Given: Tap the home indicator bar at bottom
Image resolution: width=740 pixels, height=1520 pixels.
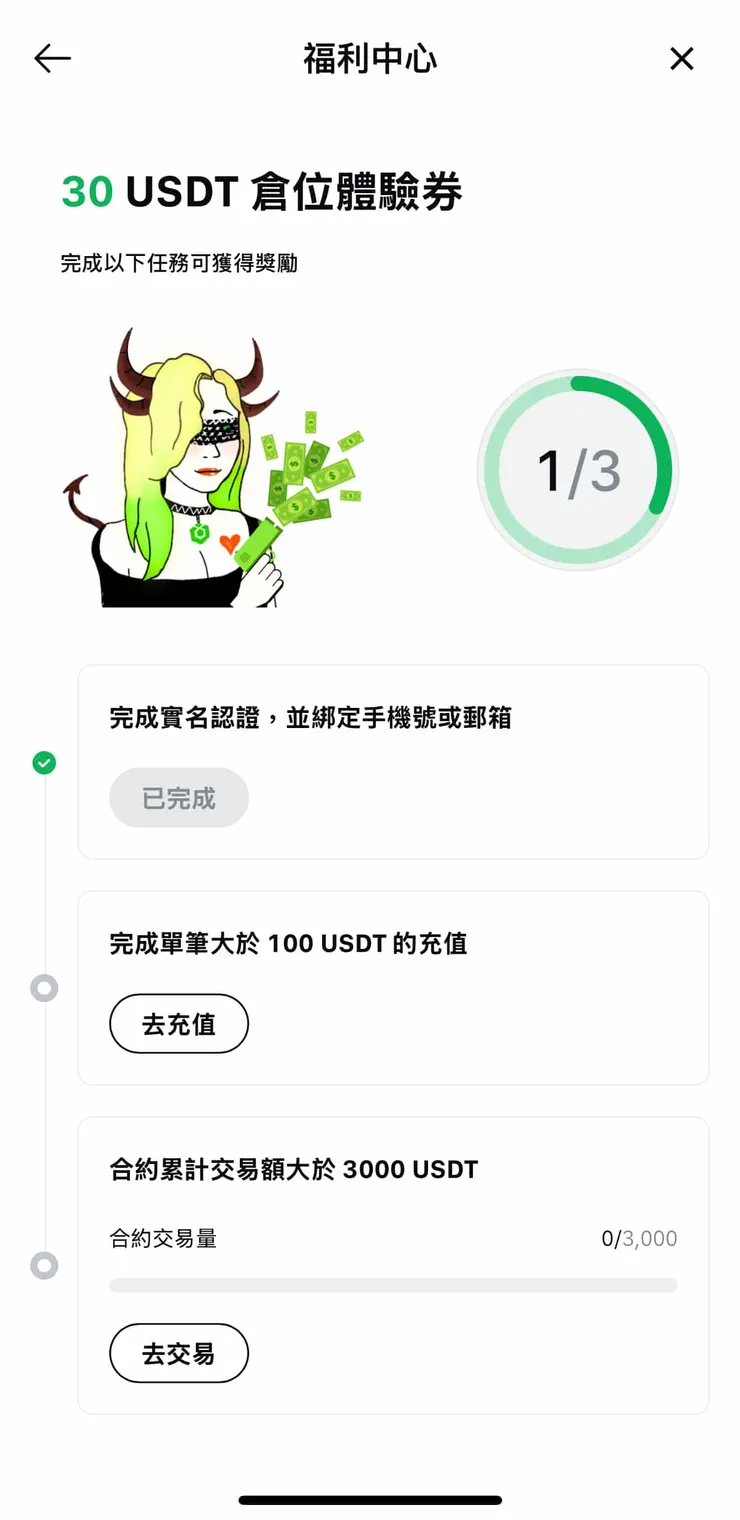Looking at the screenshot, I should 369,1500.
